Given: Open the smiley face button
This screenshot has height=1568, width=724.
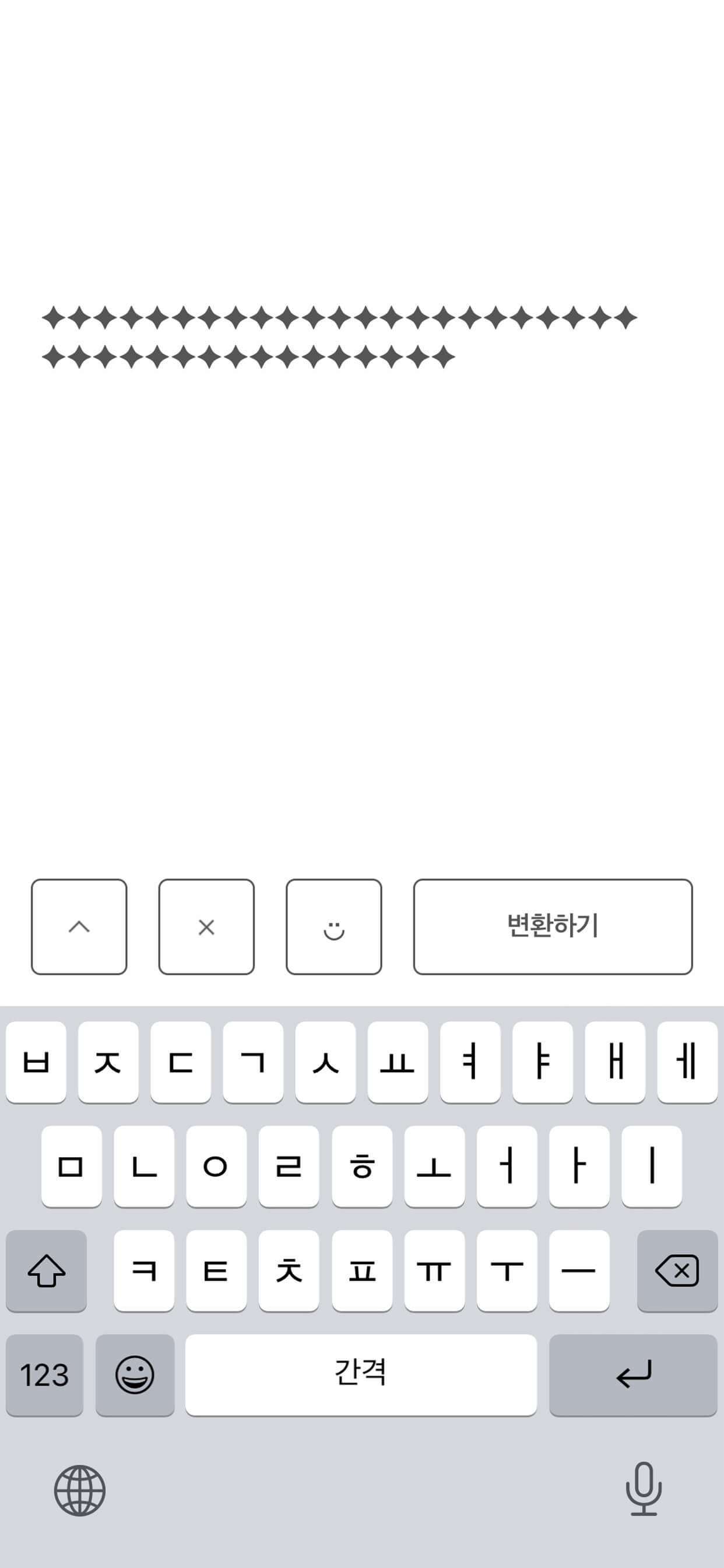Looking at the screenshot, I should point(334,926).
